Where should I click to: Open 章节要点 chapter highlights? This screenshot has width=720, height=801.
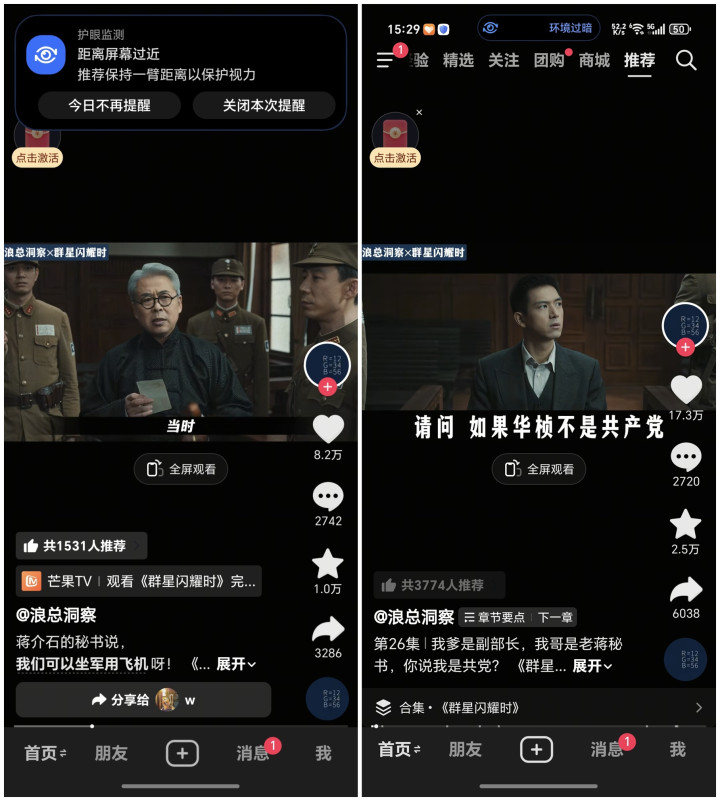pos(494,617)
